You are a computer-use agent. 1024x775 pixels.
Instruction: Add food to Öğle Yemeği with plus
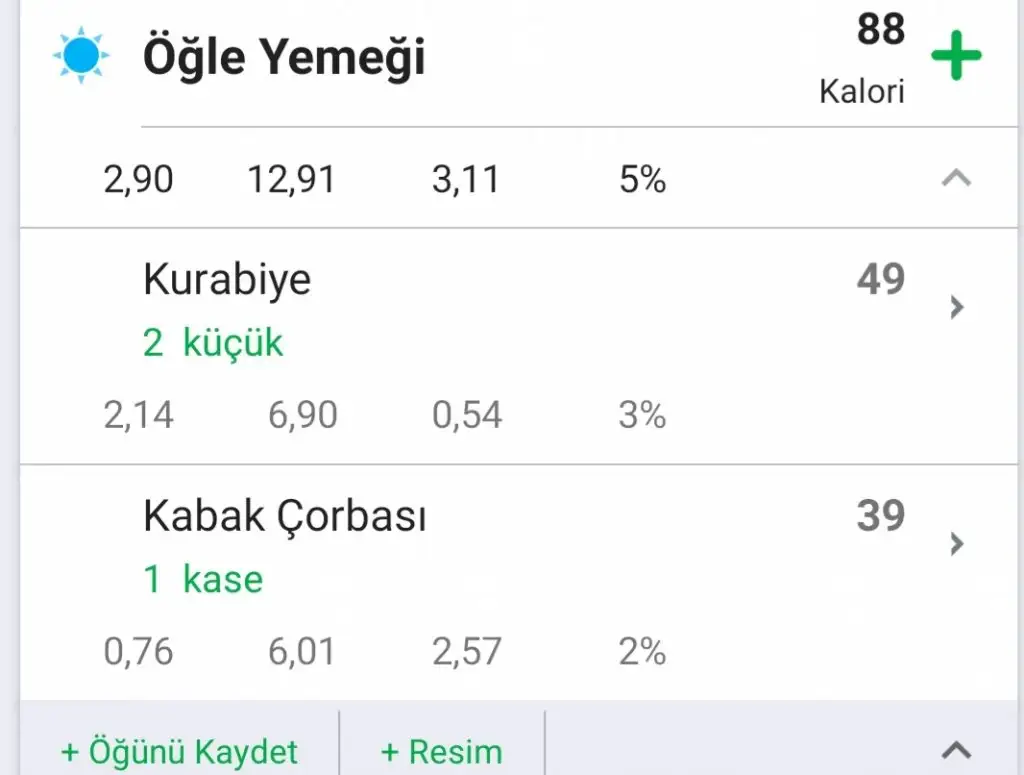tap(956, 56)
